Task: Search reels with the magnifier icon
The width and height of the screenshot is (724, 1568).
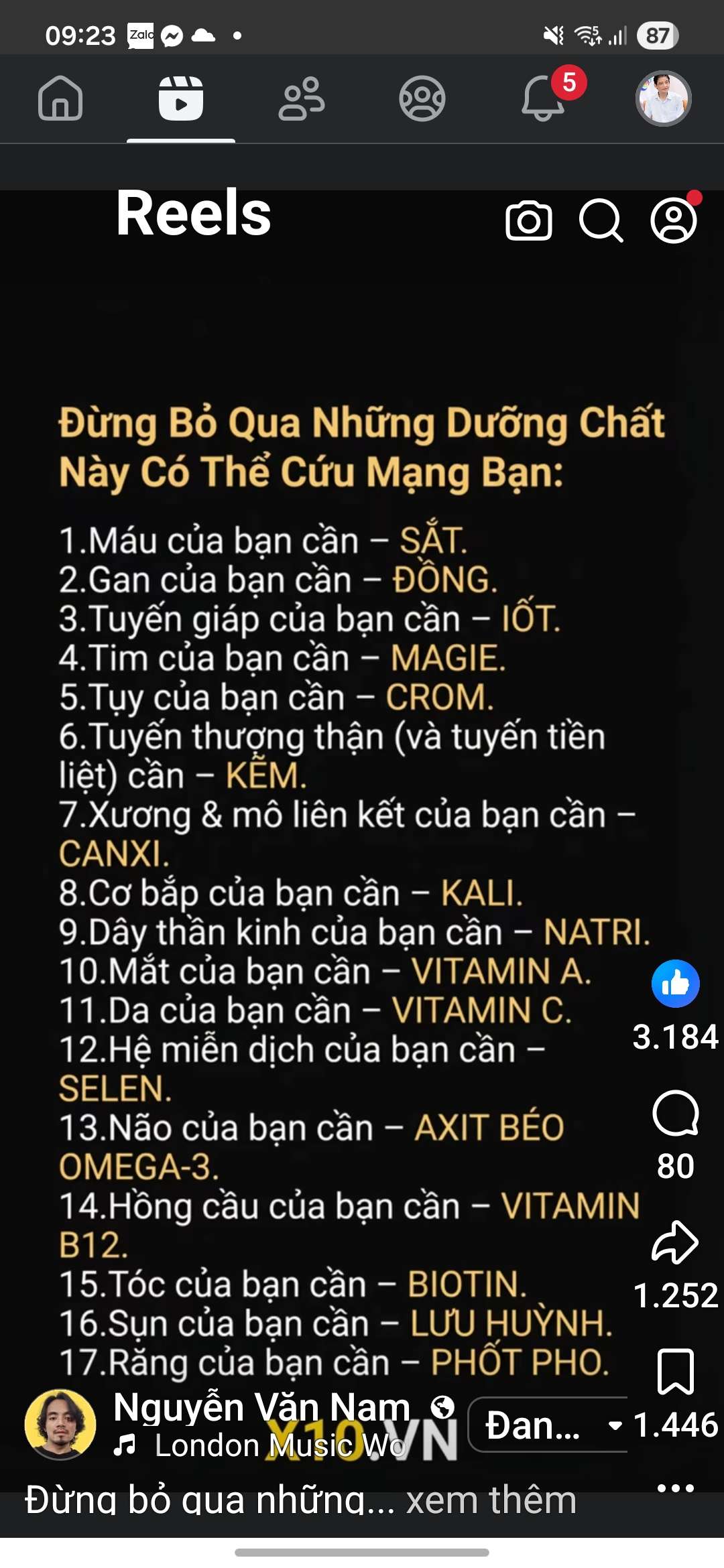Action: (601, 220)
